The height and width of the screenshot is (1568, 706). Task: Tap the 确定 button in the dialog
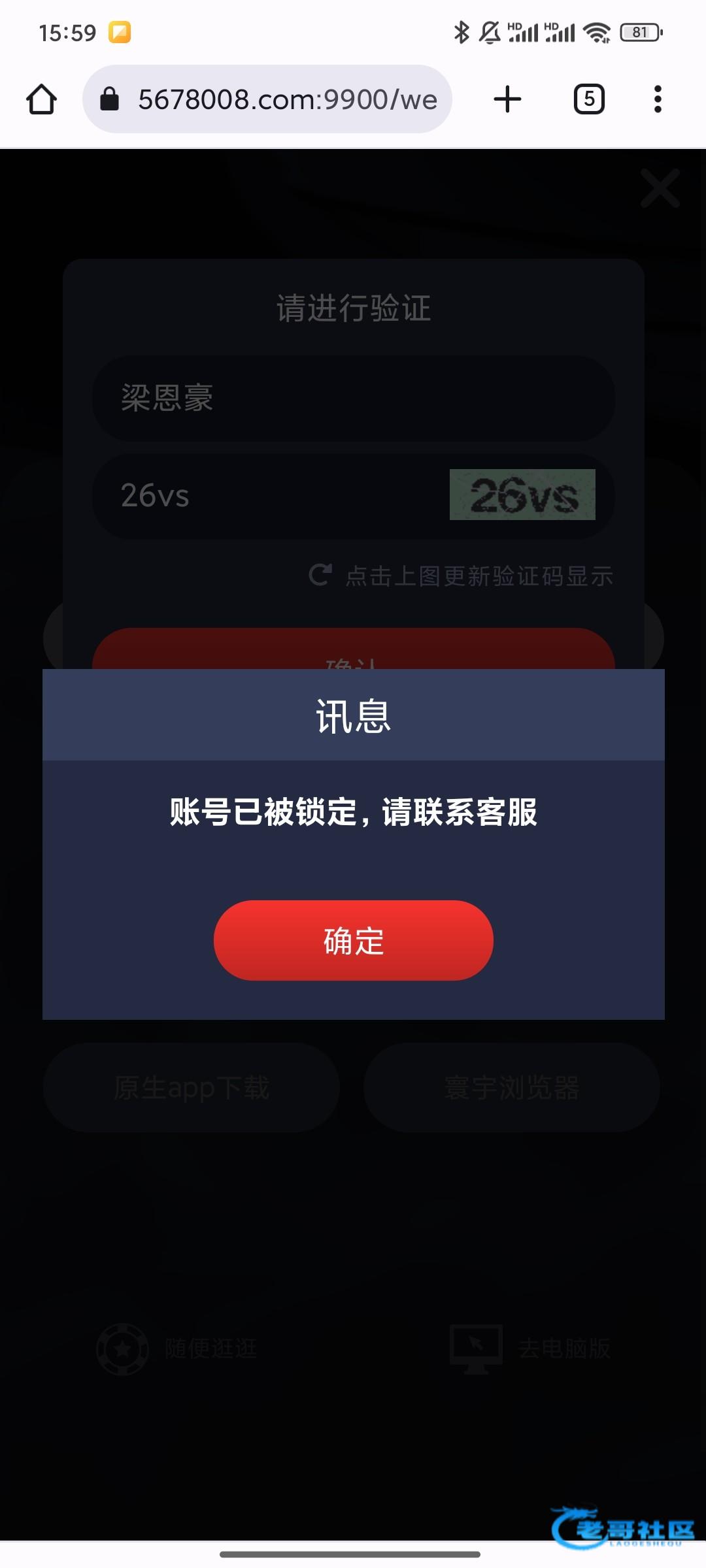point(353,940)
